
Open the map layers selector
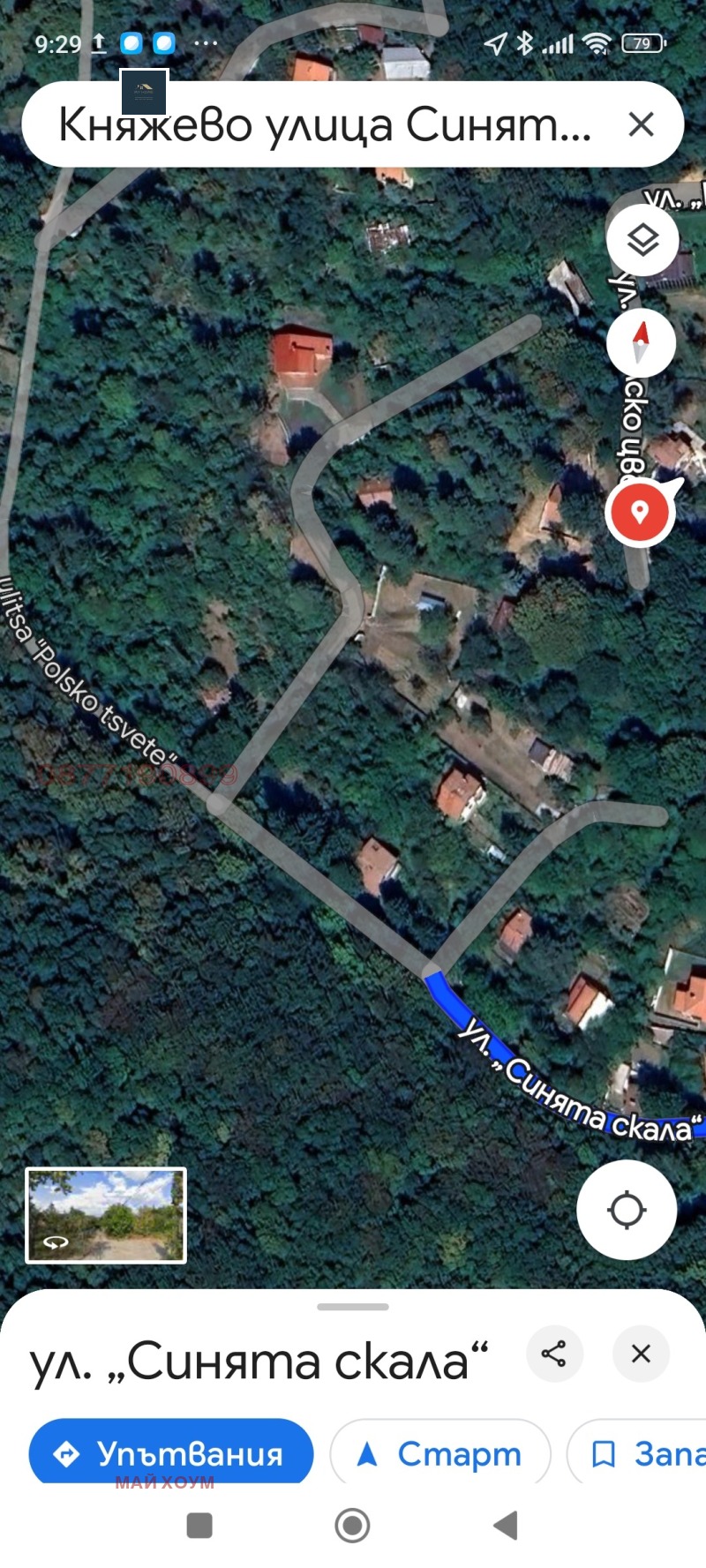tap(642, 239)
